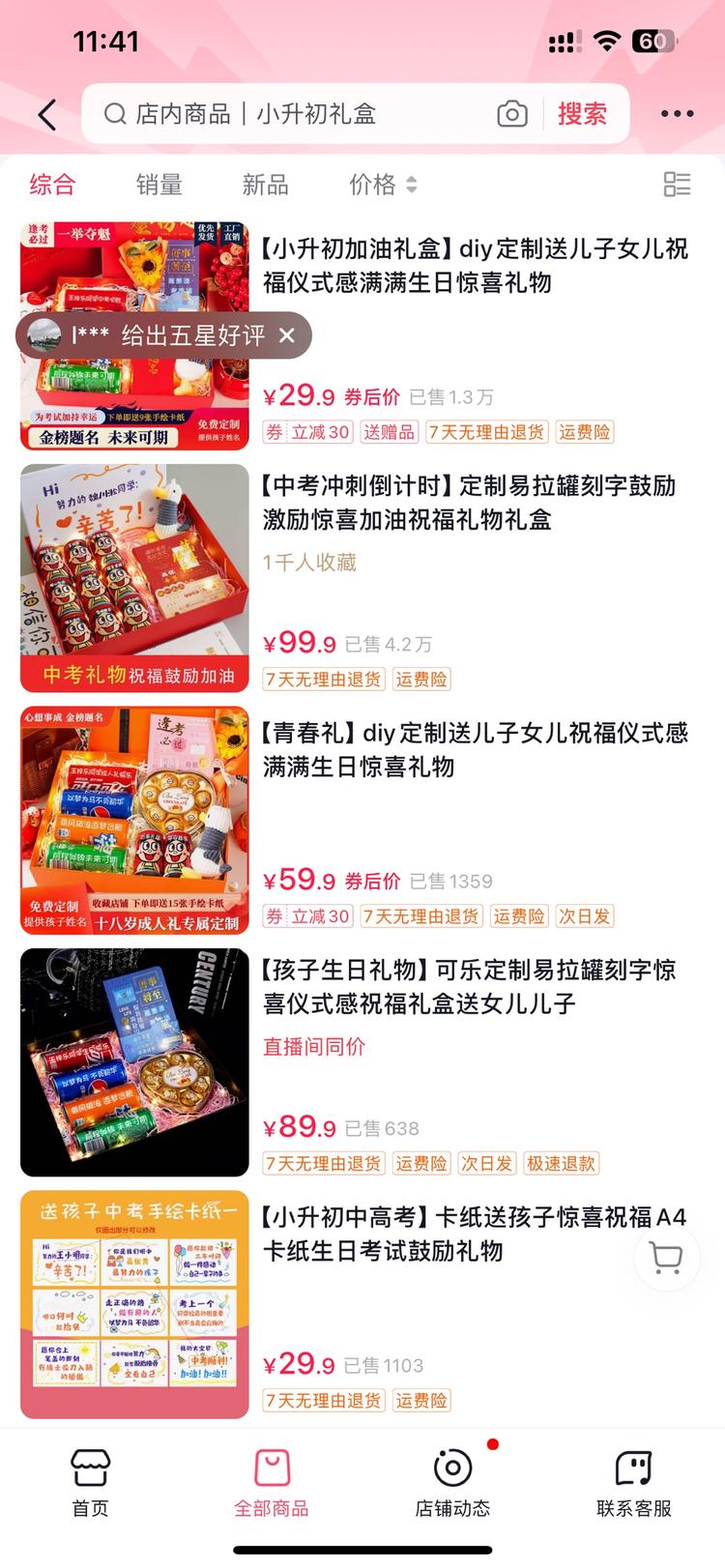Dismiss the five-star review popup
This screenshot has width=725, height=1568.
[x=285, y=335]
